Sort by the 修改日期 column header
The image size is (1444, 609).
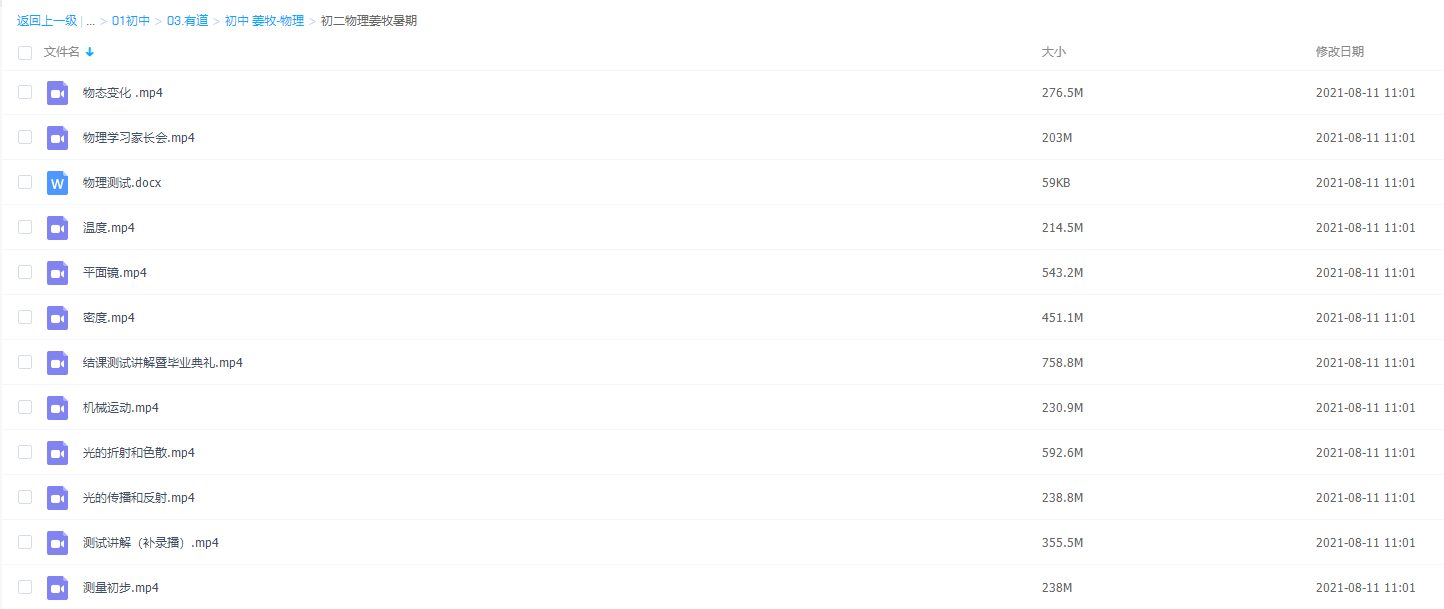(1339, 52)
